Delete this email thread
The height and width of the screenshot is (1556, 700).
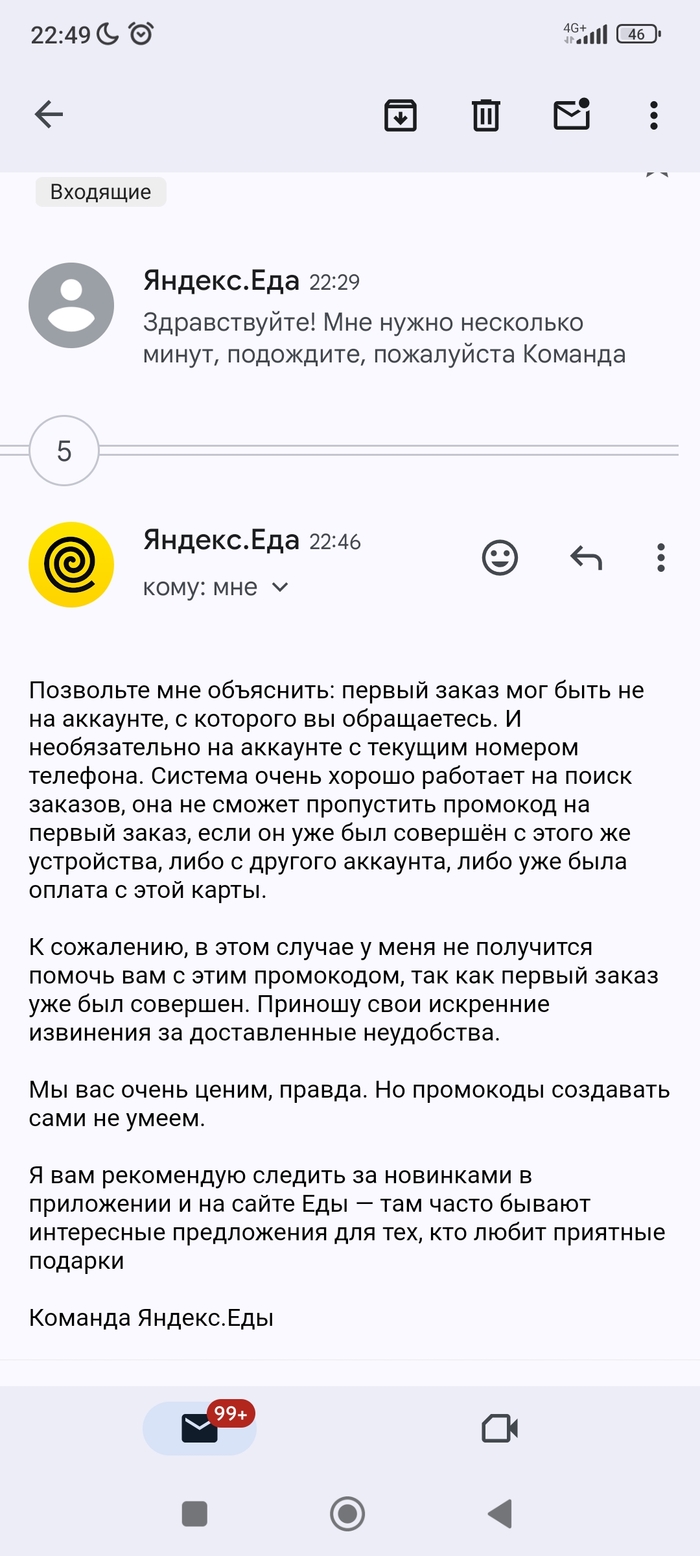[485, 115]
